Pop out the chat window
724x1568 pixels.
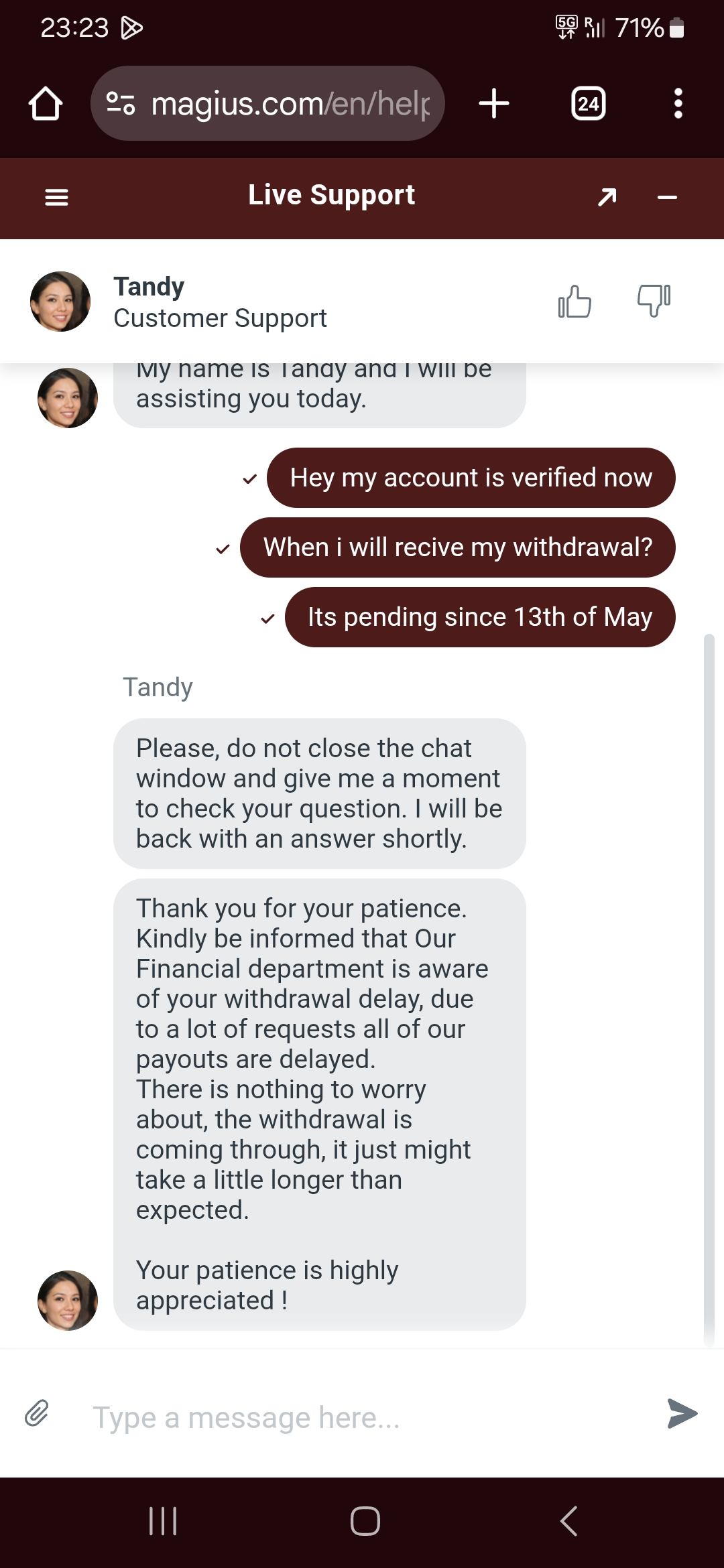pos(607,197)
